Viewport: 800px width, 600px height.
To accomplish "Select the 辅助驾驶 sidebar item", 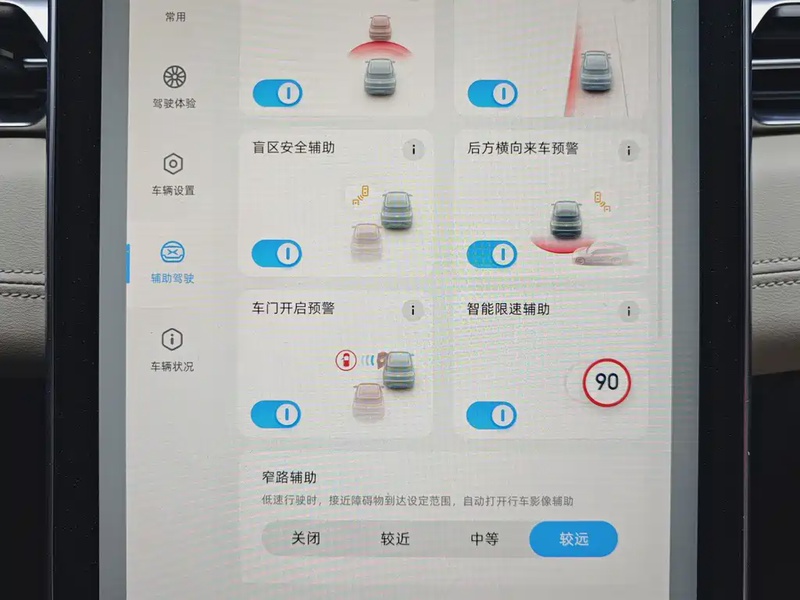I will tap(173, 263).
